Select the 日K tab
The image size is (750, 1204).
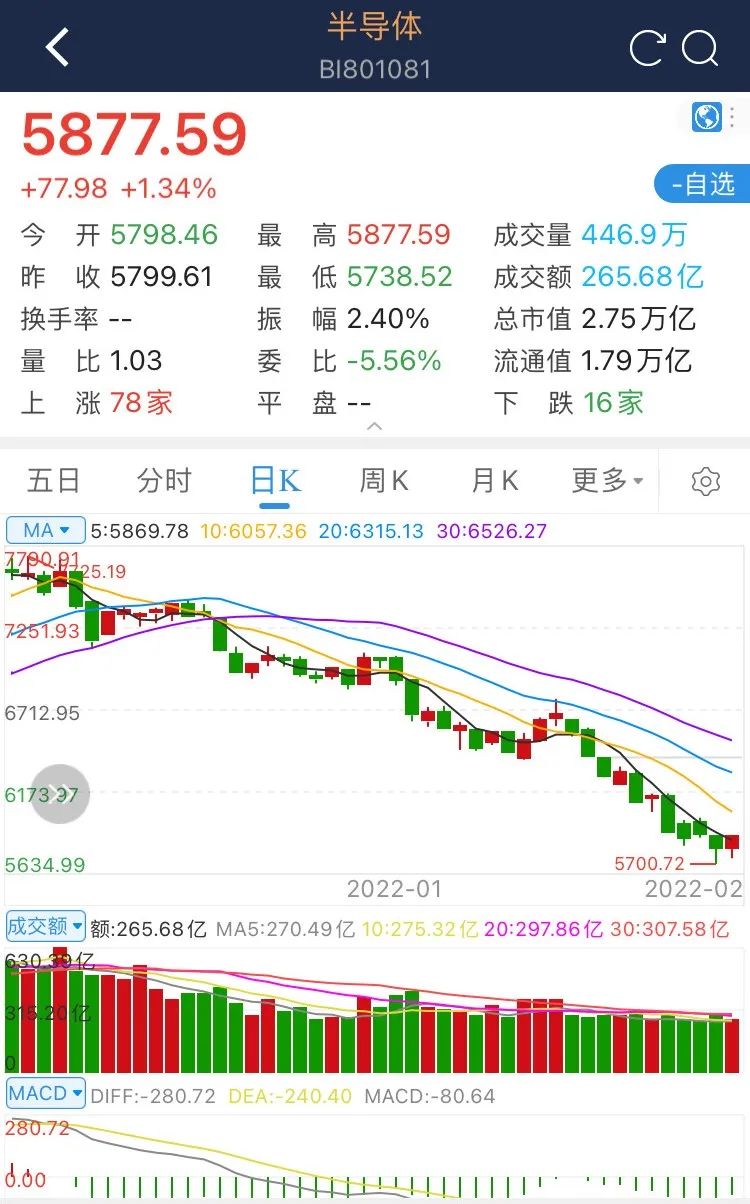point(275,481)
